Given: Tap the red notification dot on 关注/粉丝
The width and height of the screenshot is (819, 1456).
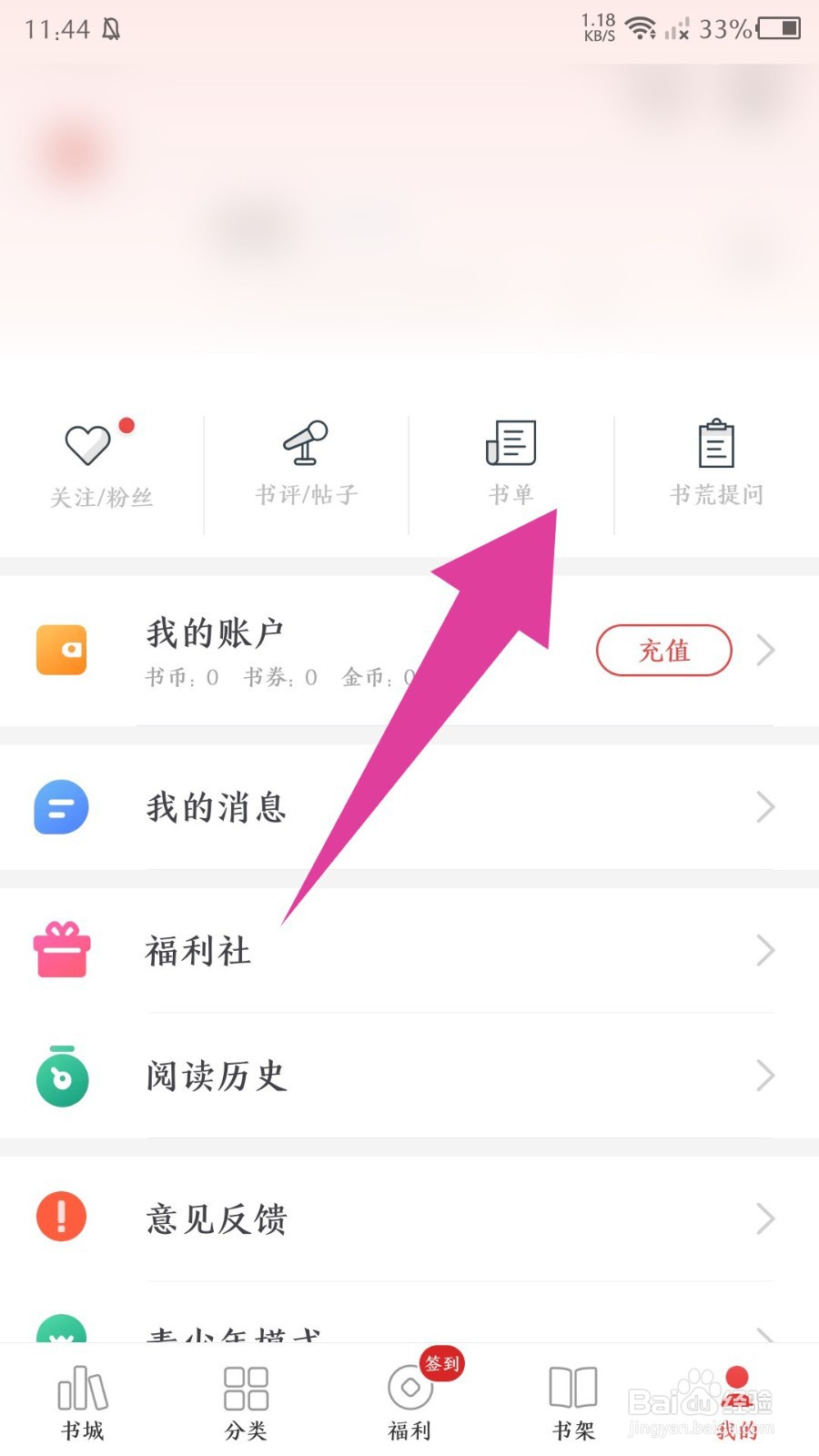Looking at the screenshot, I should 127,424.
